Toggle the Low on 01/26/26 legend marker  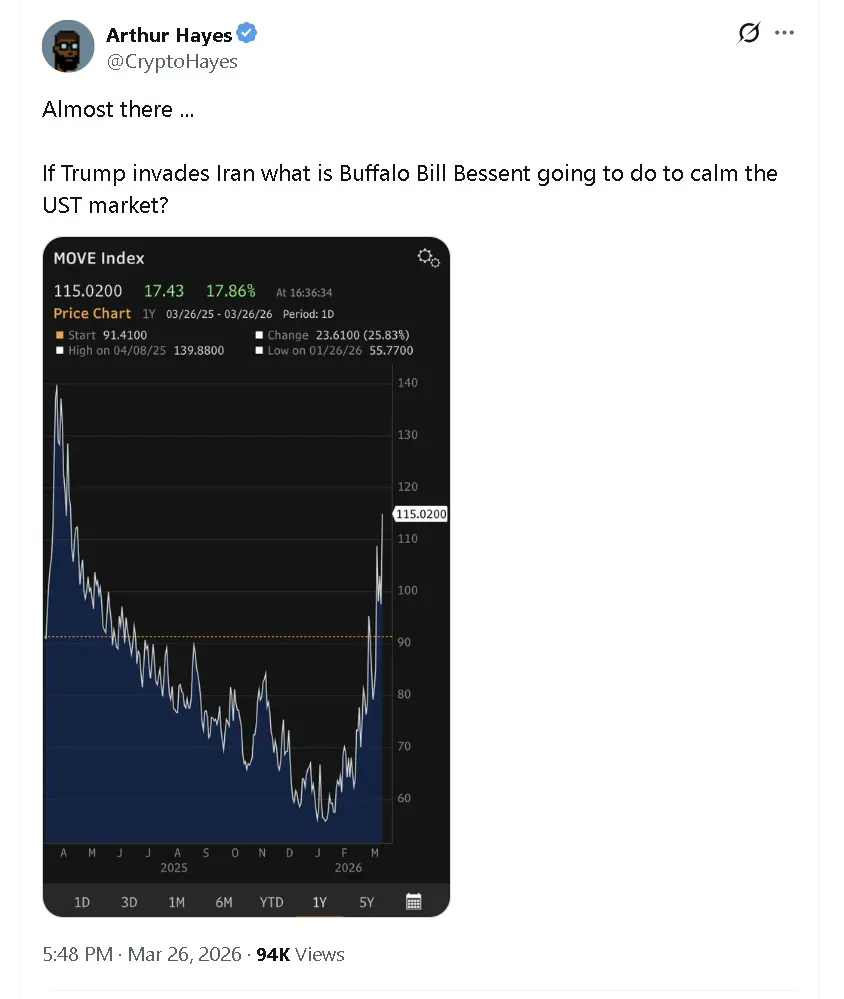click(258, 351)
